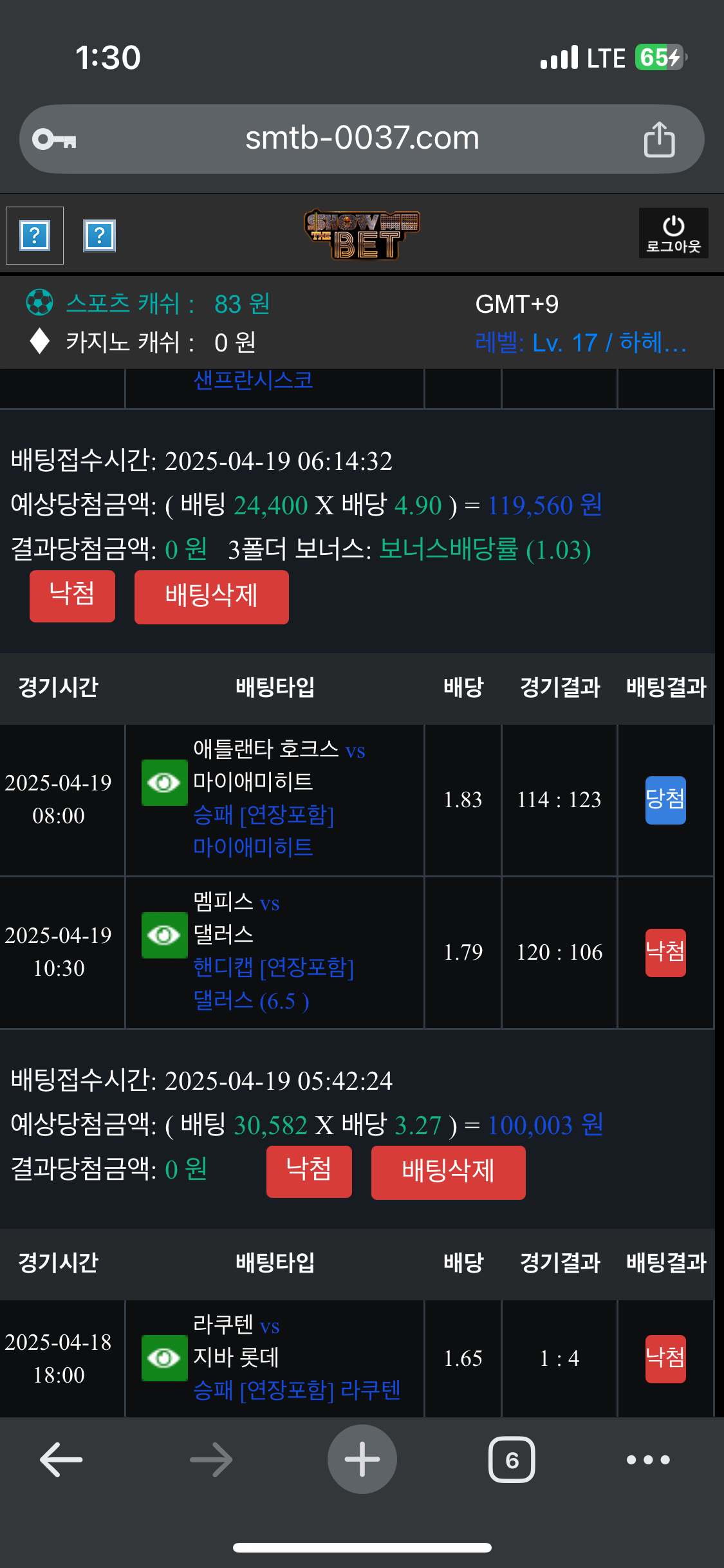Image resolution: width=724 pixels, height=1568 pixels.
Task: View the 애틀랜타 호크스 match eye icon
Action: pyautogui.click(x=164, y=783)
